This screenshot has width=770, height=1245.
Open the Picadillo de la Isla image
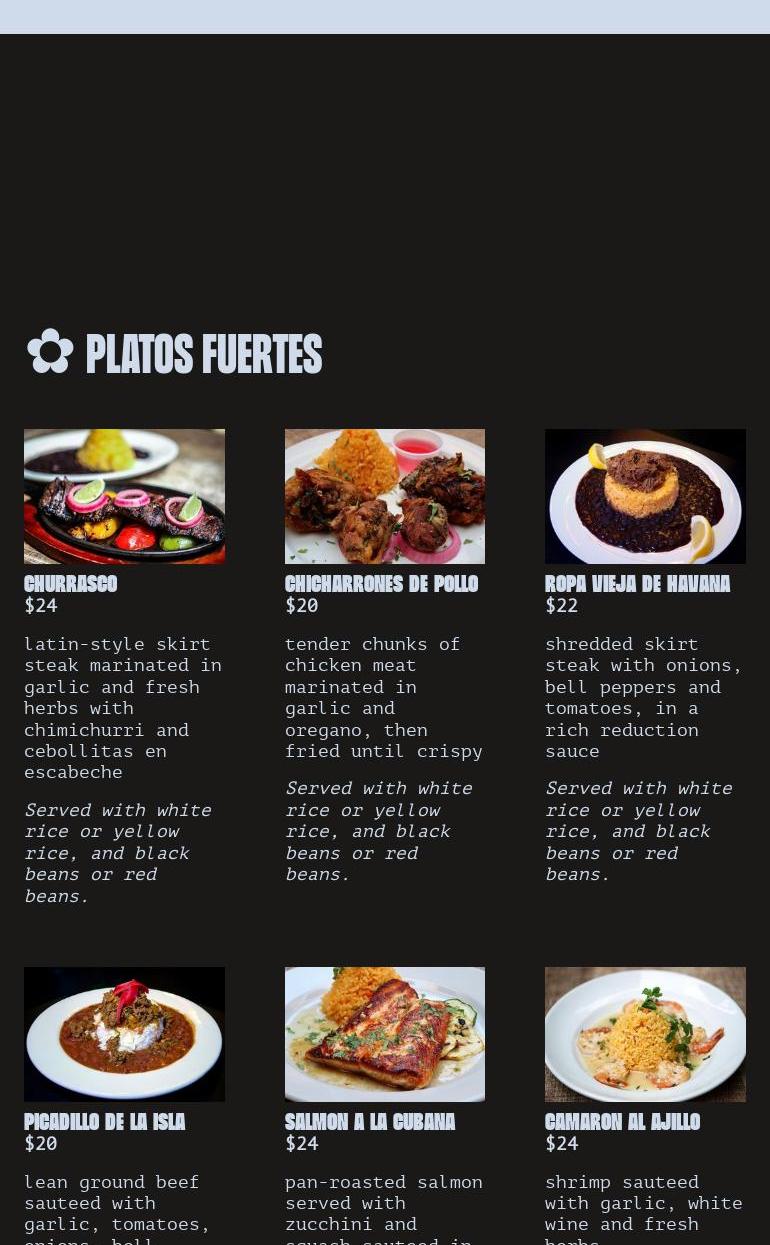[124, 1034]
